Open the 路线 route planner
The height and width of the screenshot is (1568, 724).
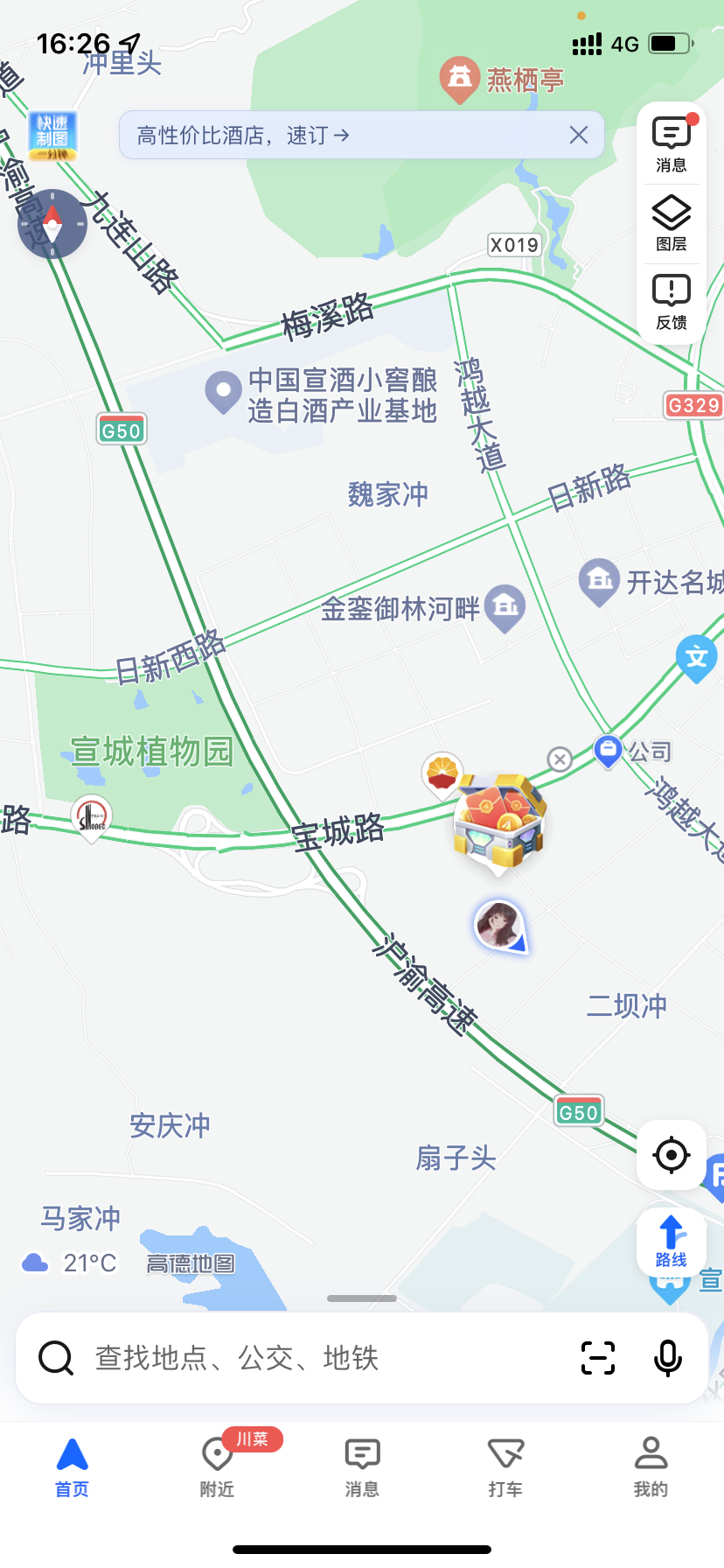pos(671,1241)
